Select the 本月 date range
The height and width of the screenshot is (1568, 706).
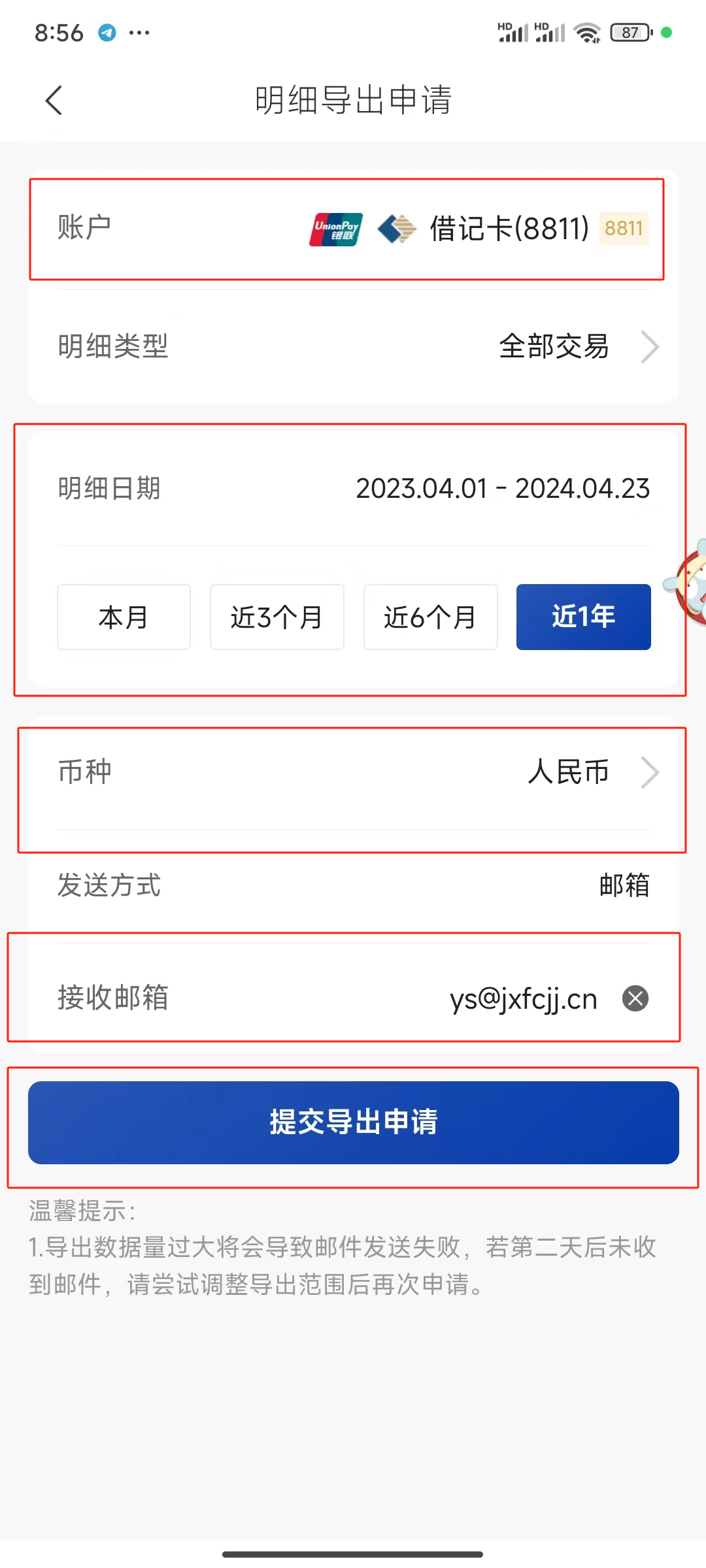point(124,617)
